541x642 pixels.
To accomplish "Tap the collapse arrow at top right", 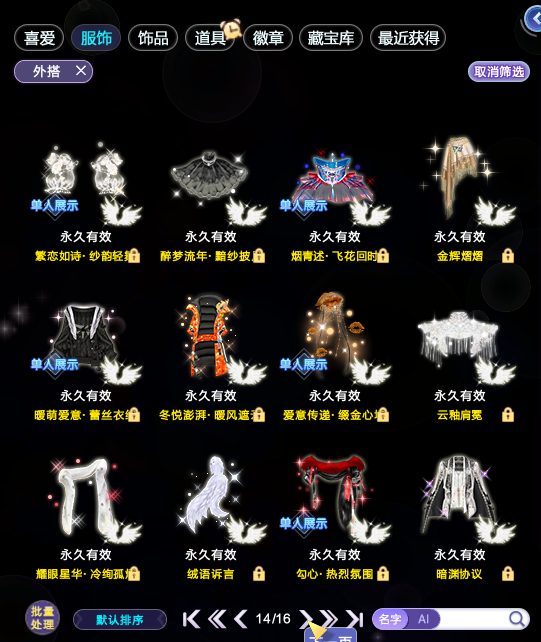I will click(x=534, y=19).
